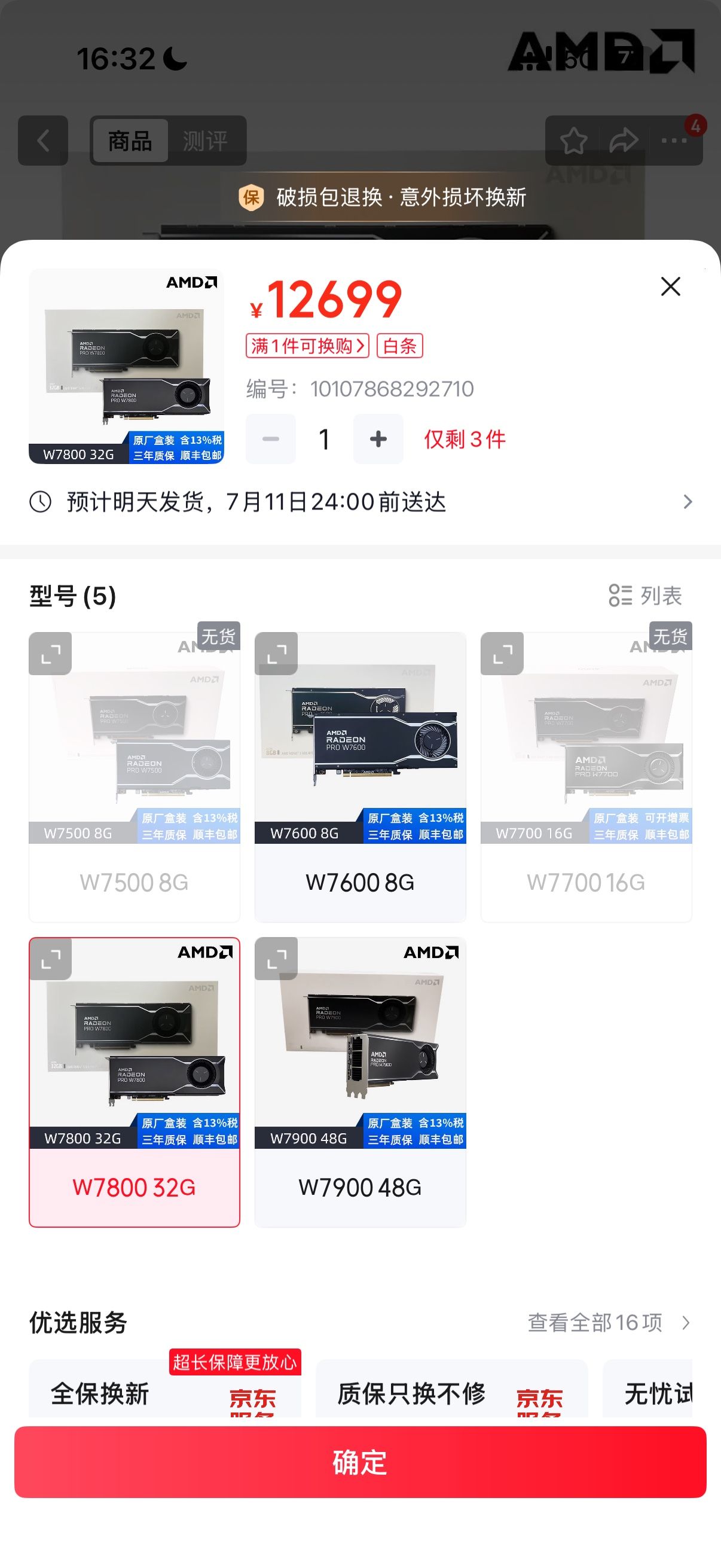The height and width of the screenshot is (1568, 721).
Task: Tap the W7700 16G out-of-stock model
Action: pos(586,777)
